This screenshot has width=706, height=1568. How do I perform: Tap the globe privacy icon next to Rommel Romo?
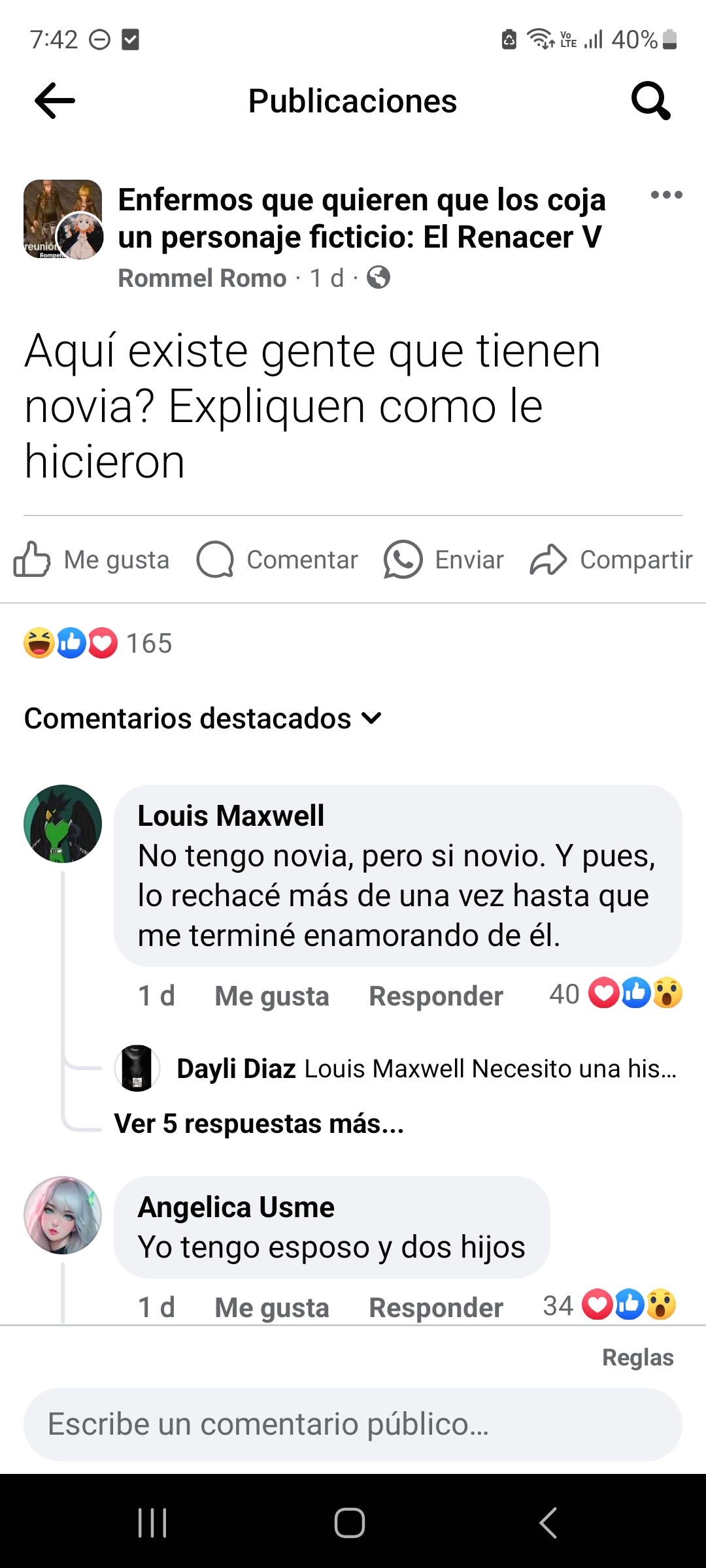(378, 278)
